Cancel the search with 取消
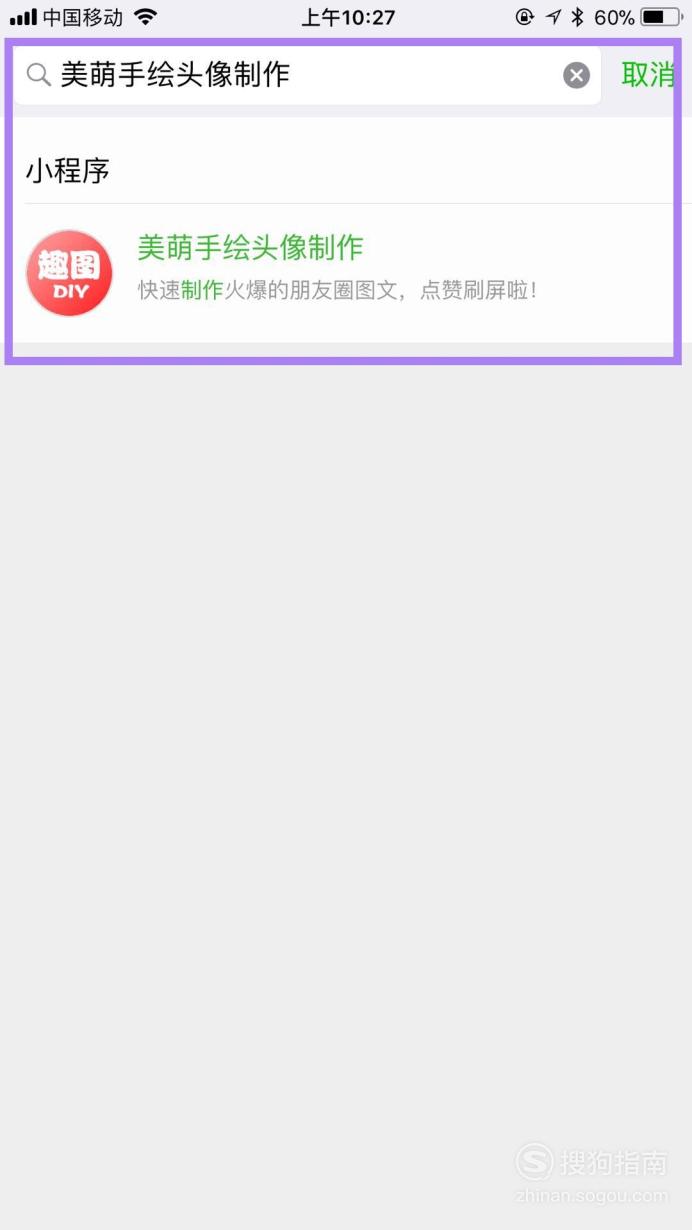The height and width of the screenshot is (1230, 692). 647,75
